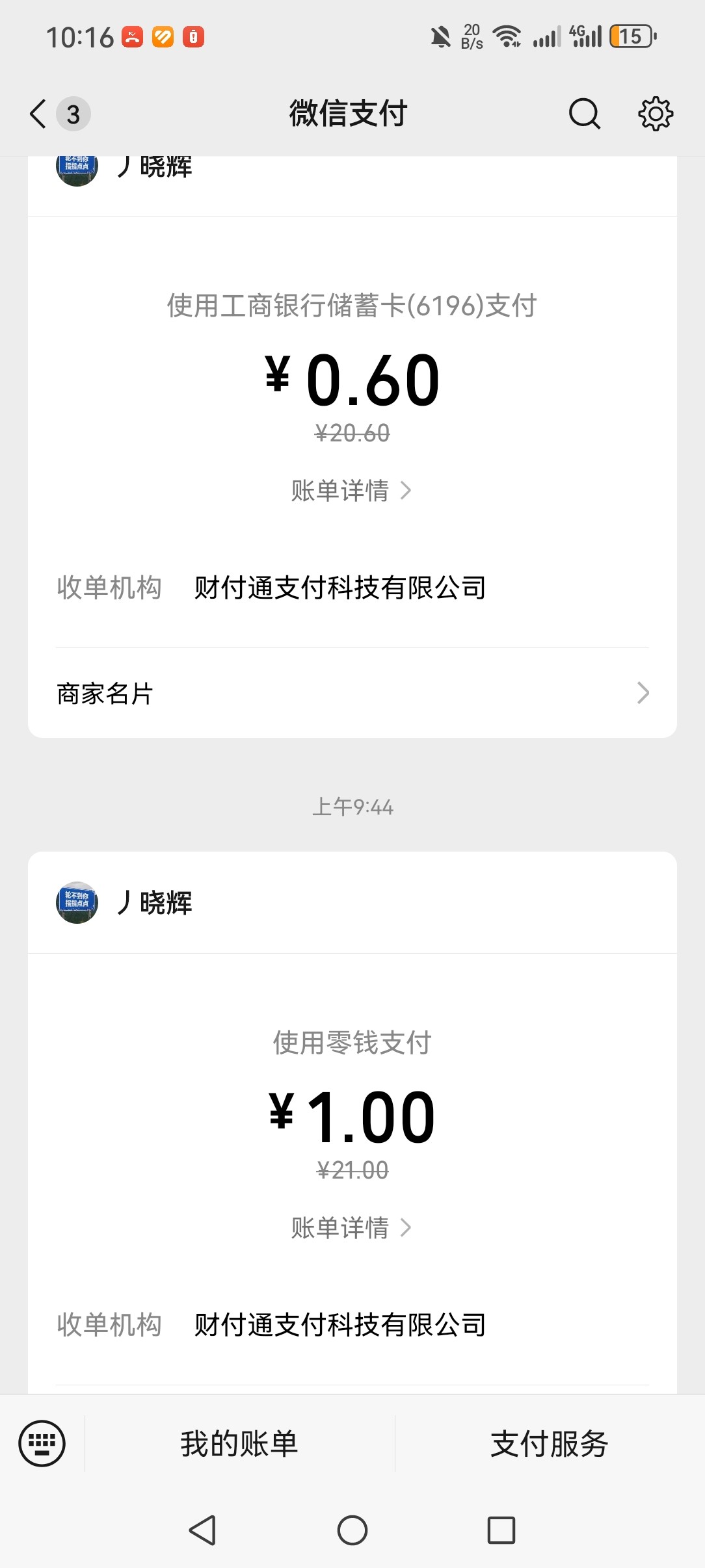Open the 支付服务 menu
This screenshot has height=1568, width=705.
tap(550, 1443)
